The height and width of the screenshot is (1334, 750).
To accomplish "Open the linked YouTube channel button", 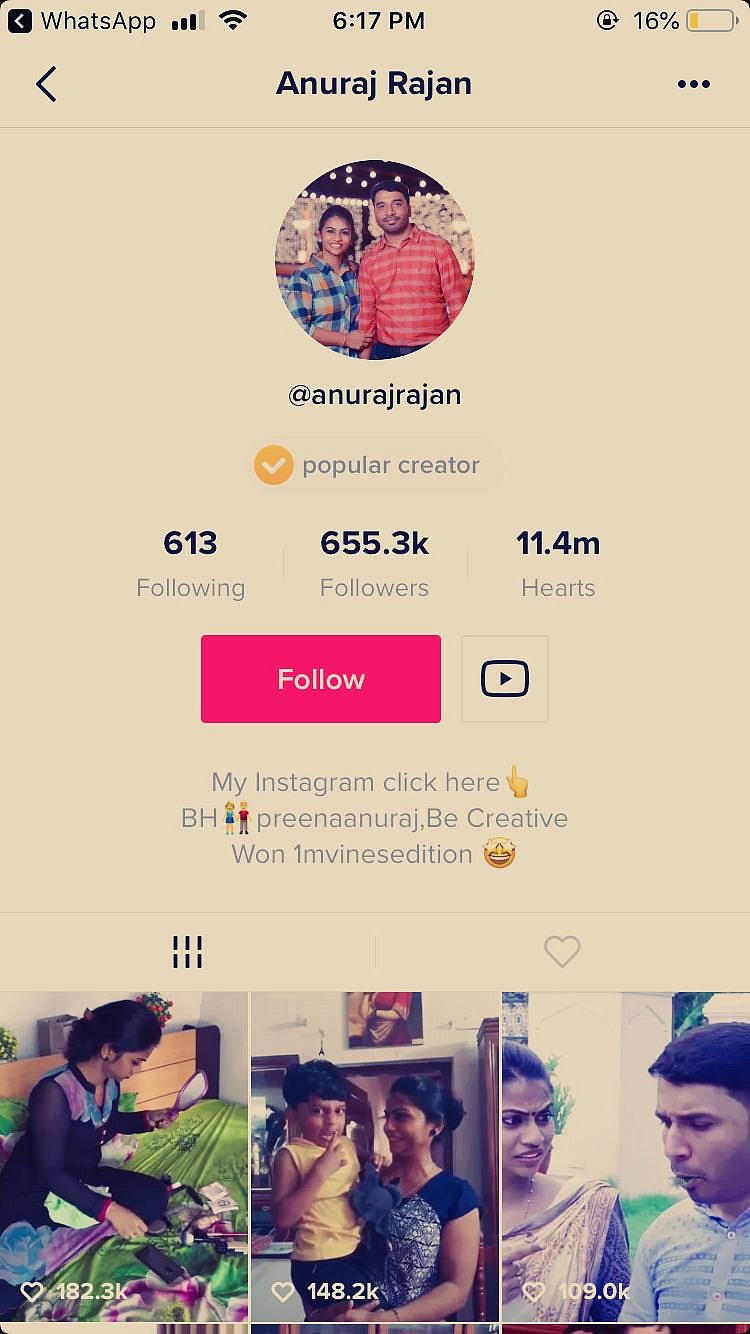I will (504, 679).
